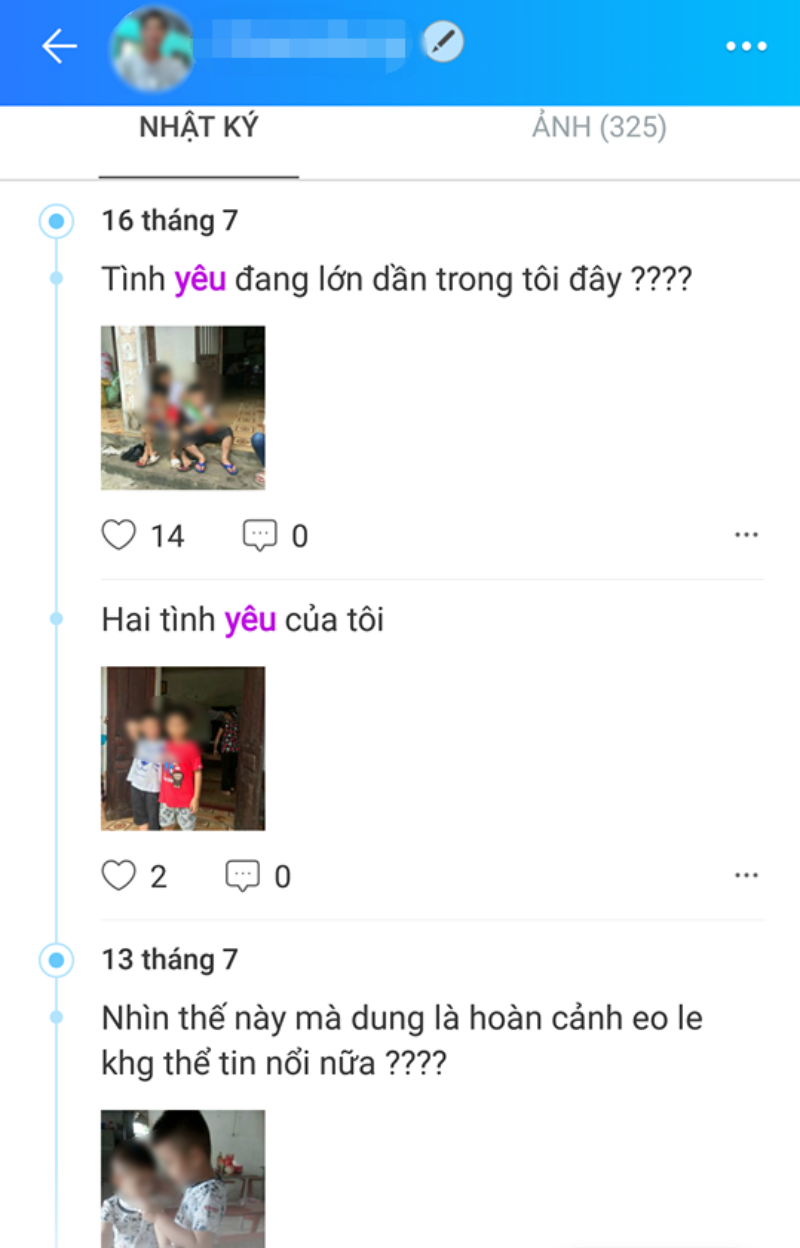Open more options for 'Tình yêu đang lớn dần' post
This screenshot has width=800, height=1248.
pyautogui.click(x=746, y=535)
